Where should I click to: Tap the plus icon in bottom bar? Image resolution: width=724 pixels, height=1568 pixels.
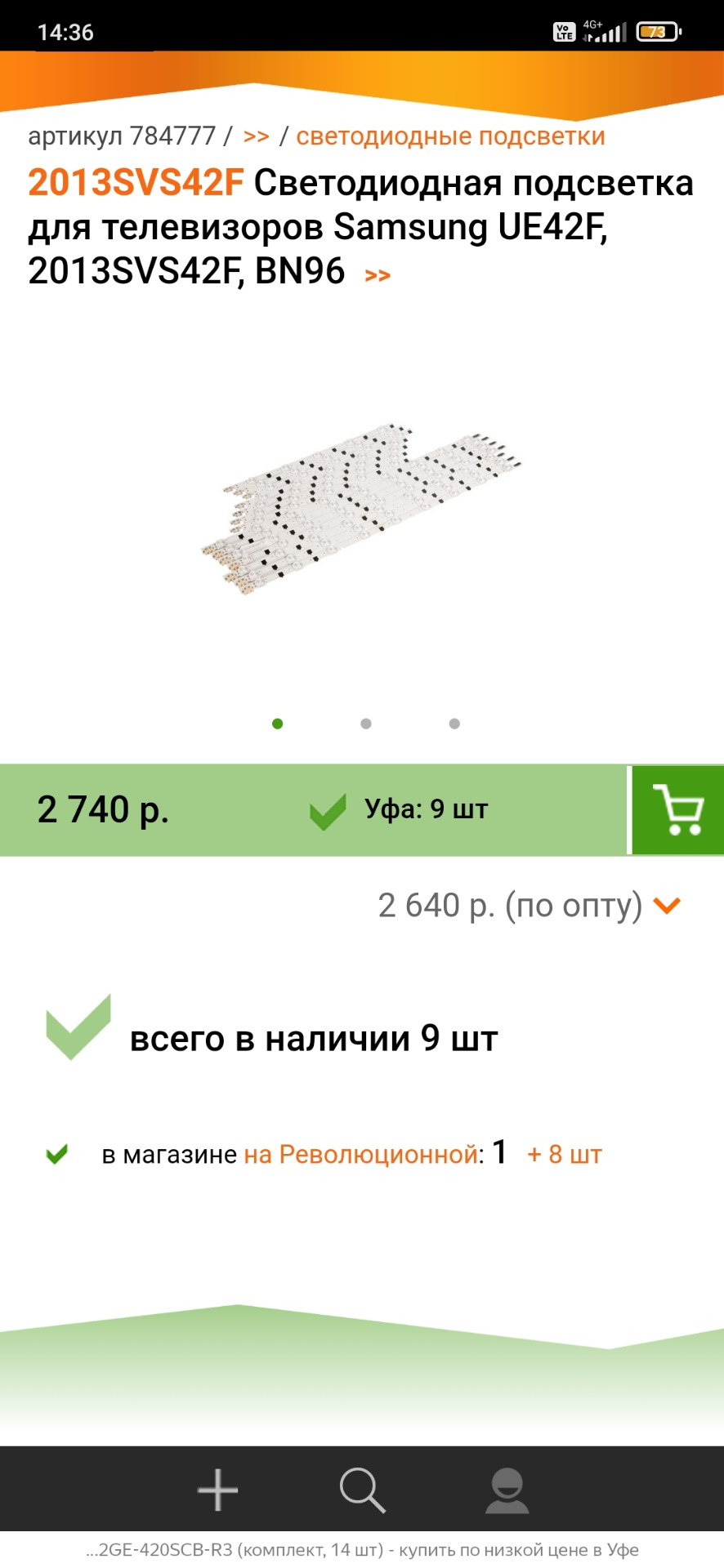tap(217, 1490)
